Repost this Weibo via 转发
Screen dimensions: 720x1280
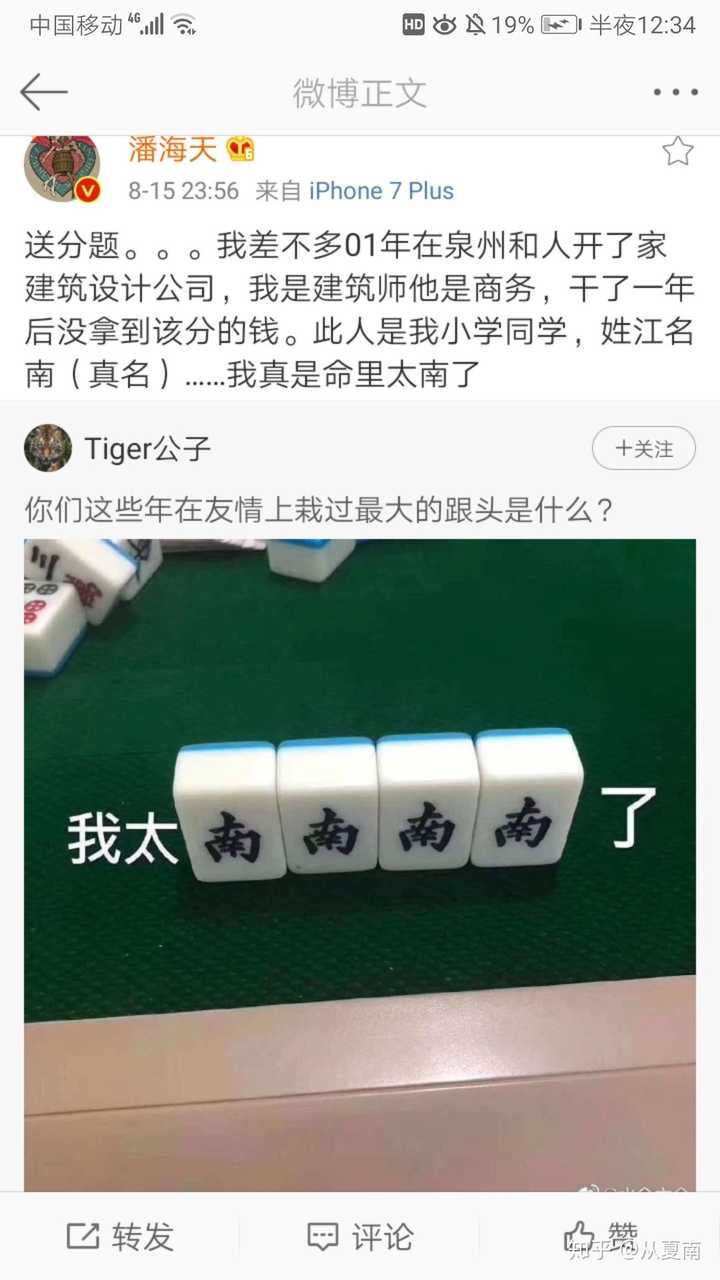[x=120, y=1237]
